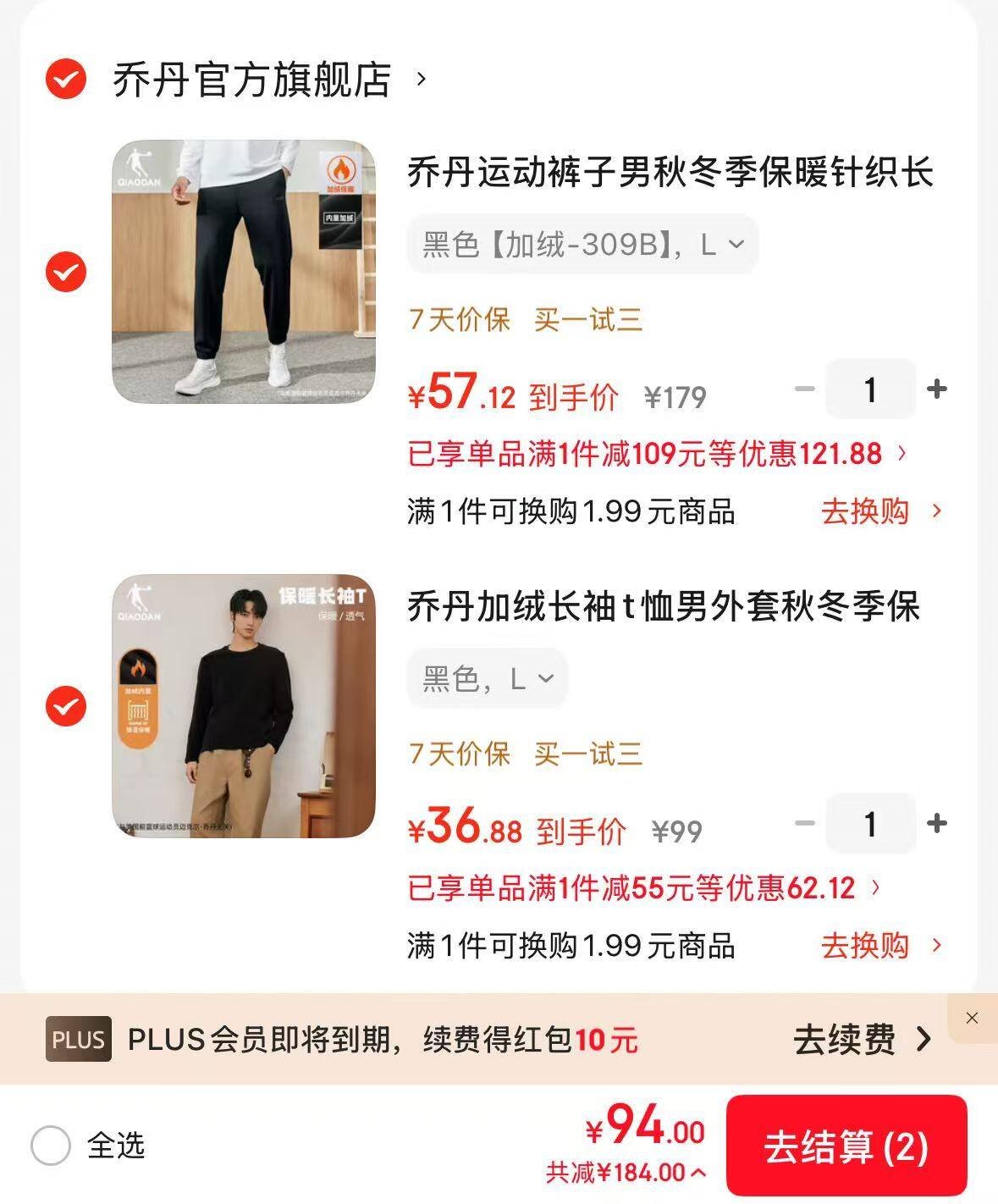Decrease quantity of the sports pants

[804, 389]
